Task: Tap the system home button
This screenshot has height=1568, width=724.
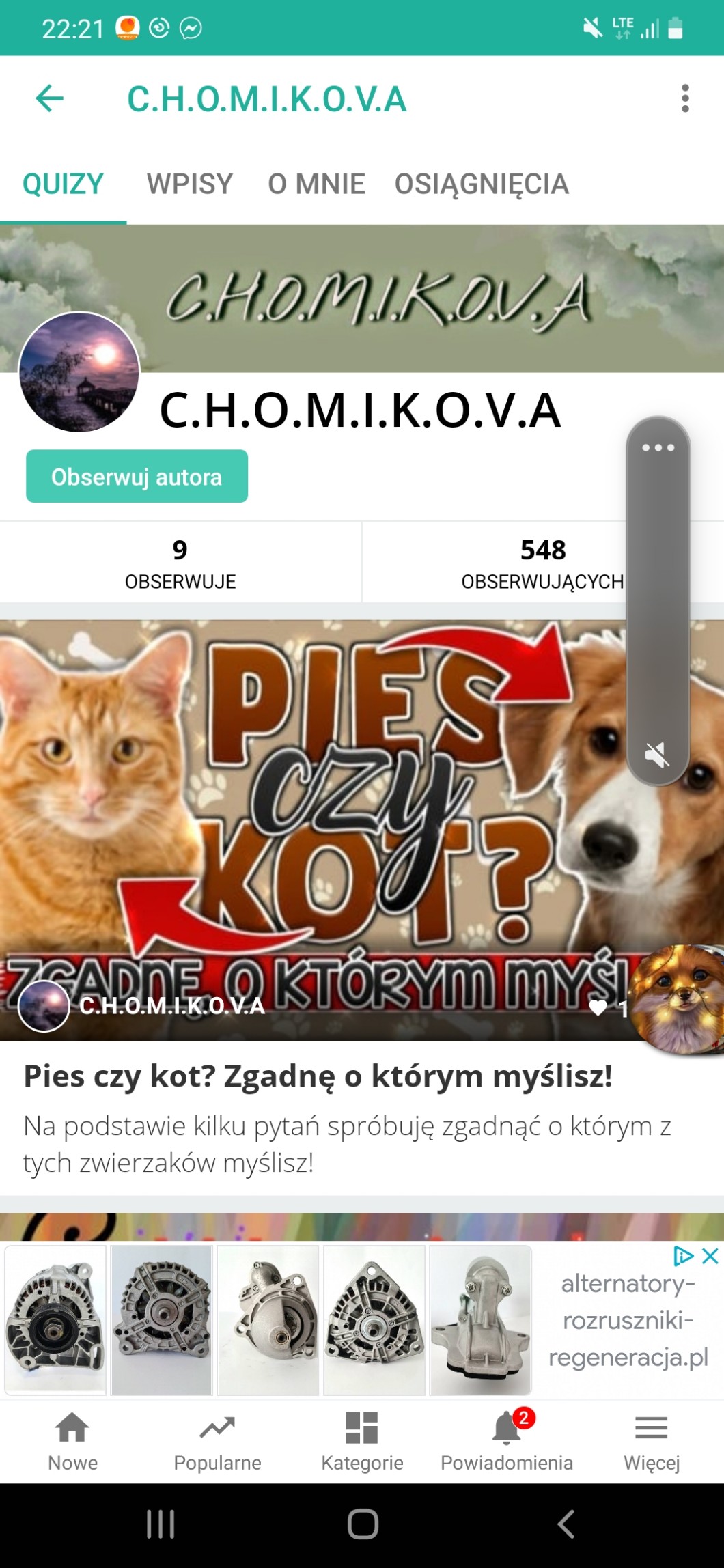Action: coord(363,1524)
